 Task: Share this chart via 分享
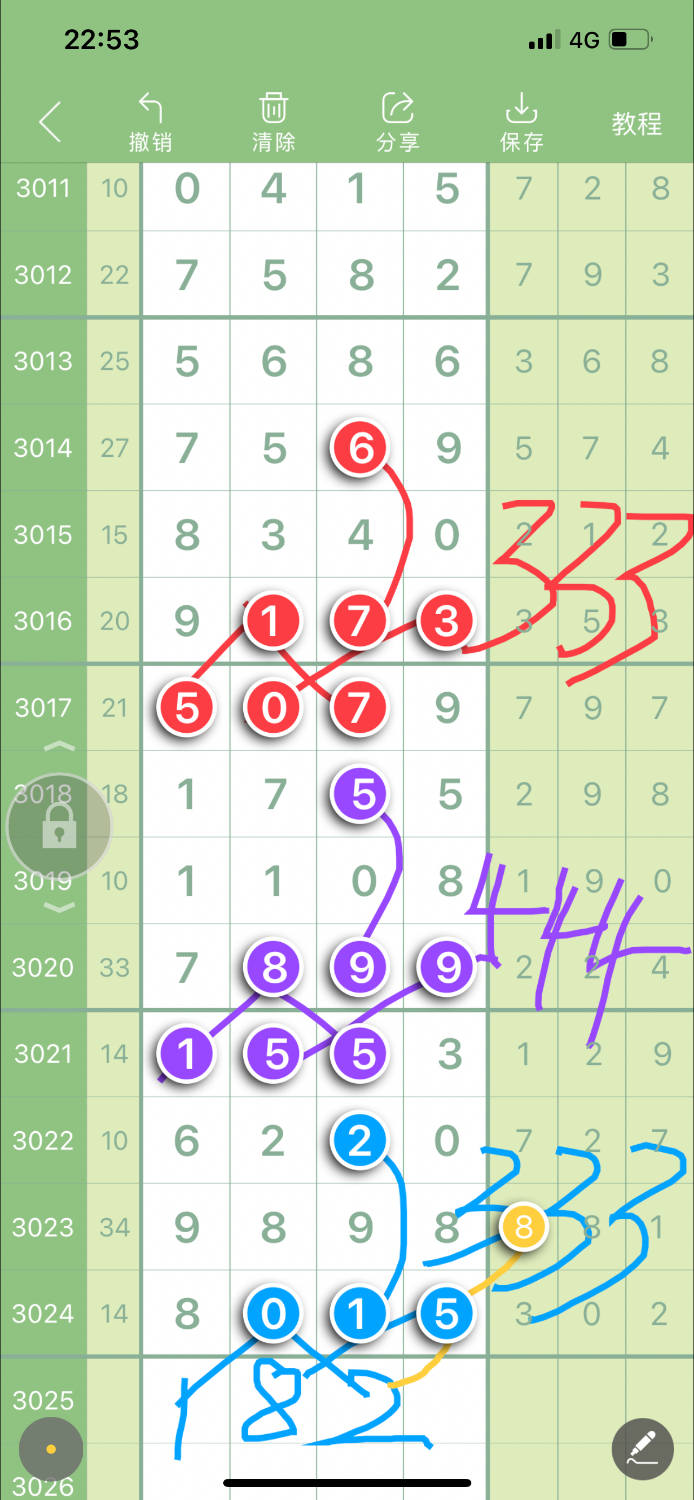(397, 122)
